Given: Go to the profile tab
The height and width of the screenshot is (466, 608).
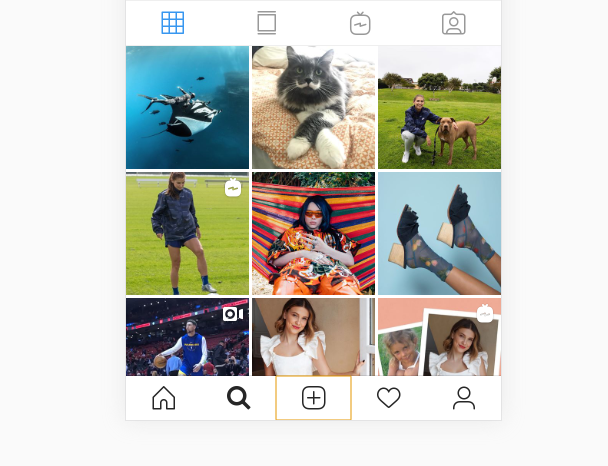Looking at the screenshot, I should pos(463,398).
